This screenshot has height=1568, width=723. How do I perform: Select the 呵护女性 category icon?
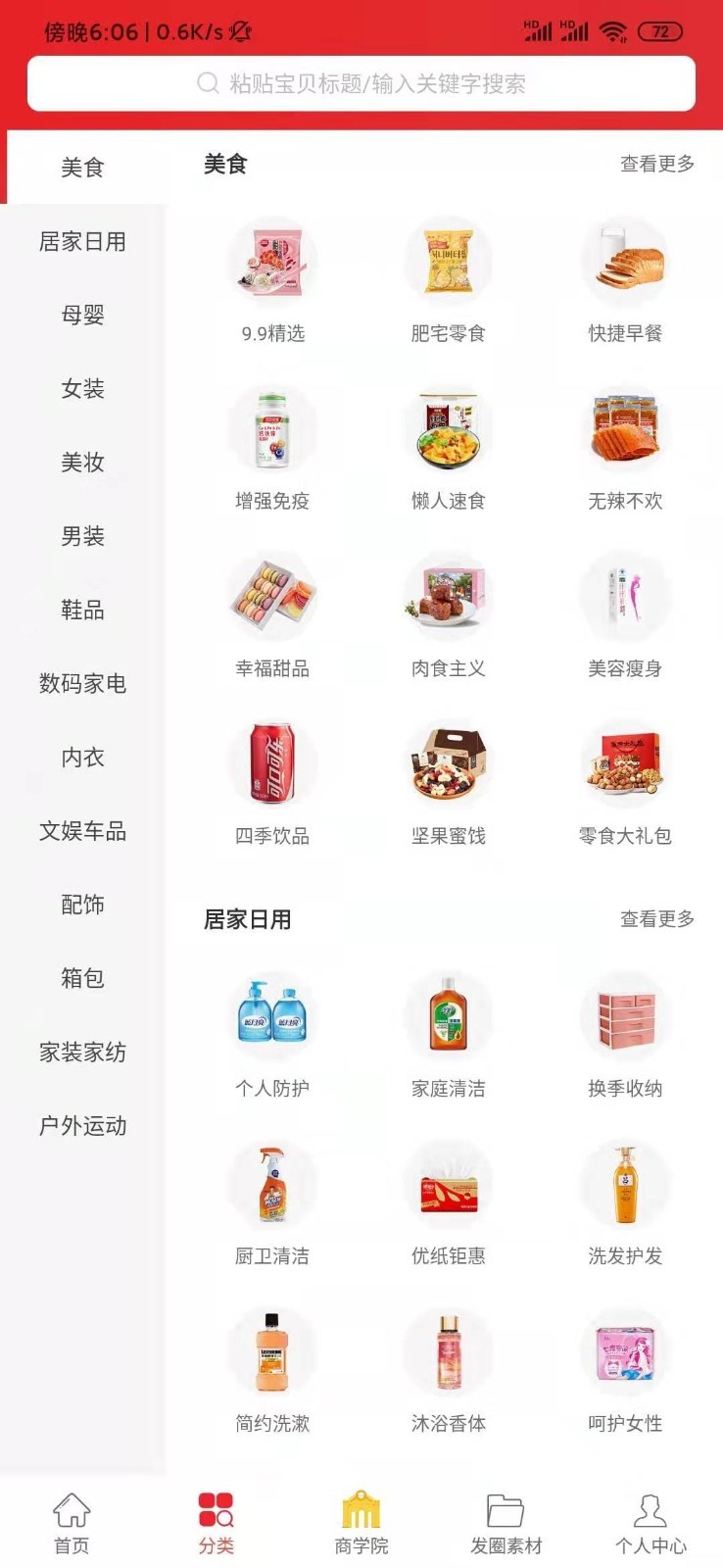[625, 1352]
